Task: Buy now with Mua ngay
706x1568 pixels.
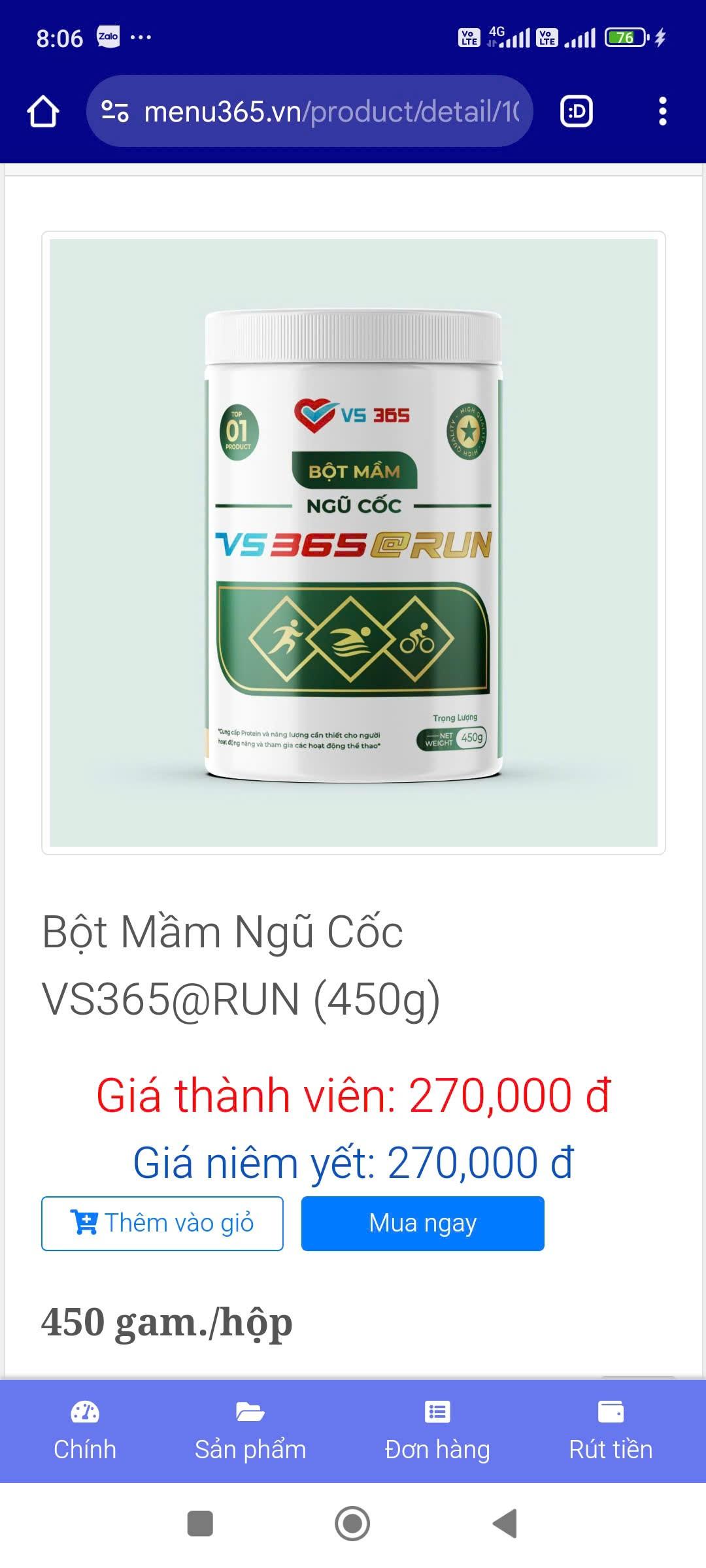Action: click(422, 1223)
